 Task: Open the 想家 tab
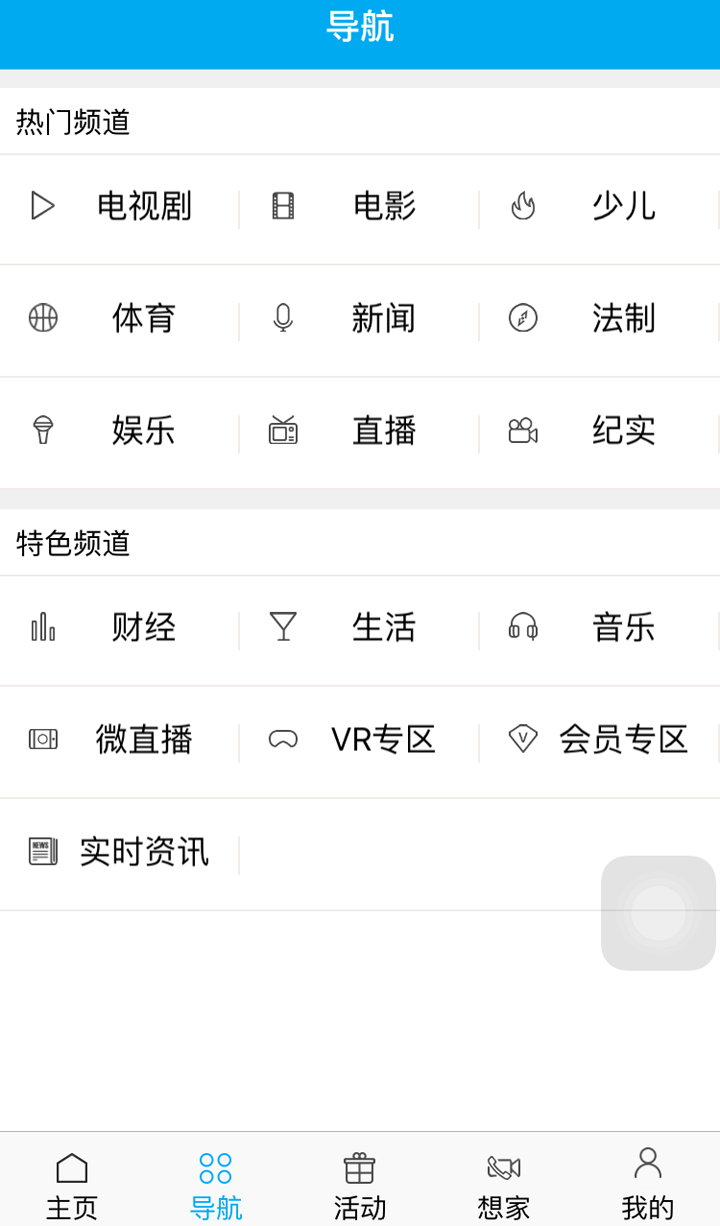tap(504, 1184)
